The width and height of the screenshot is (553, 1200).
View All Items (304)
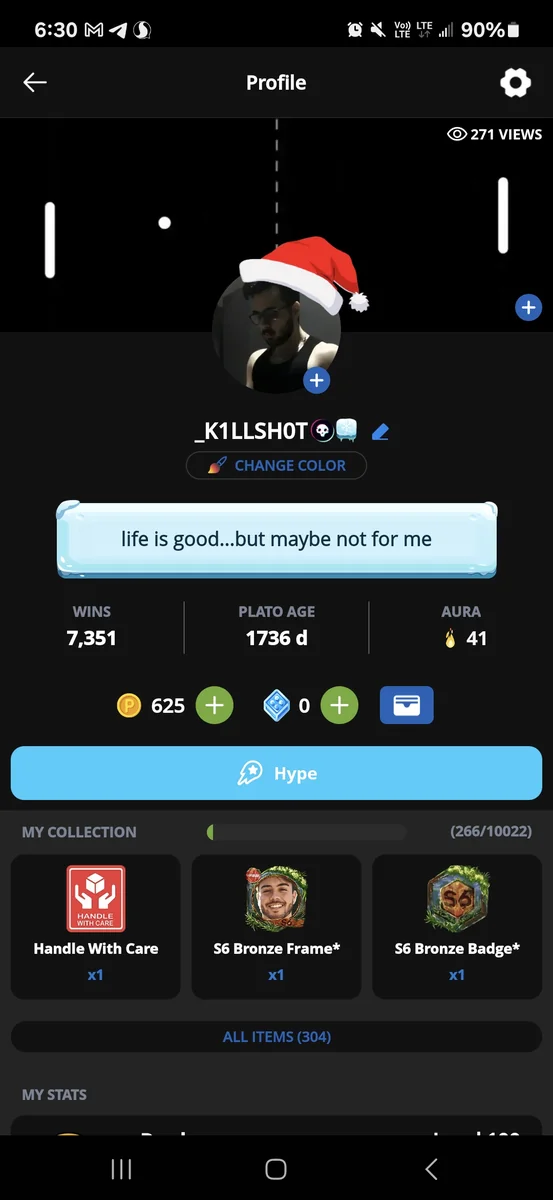pos(276,1037)
